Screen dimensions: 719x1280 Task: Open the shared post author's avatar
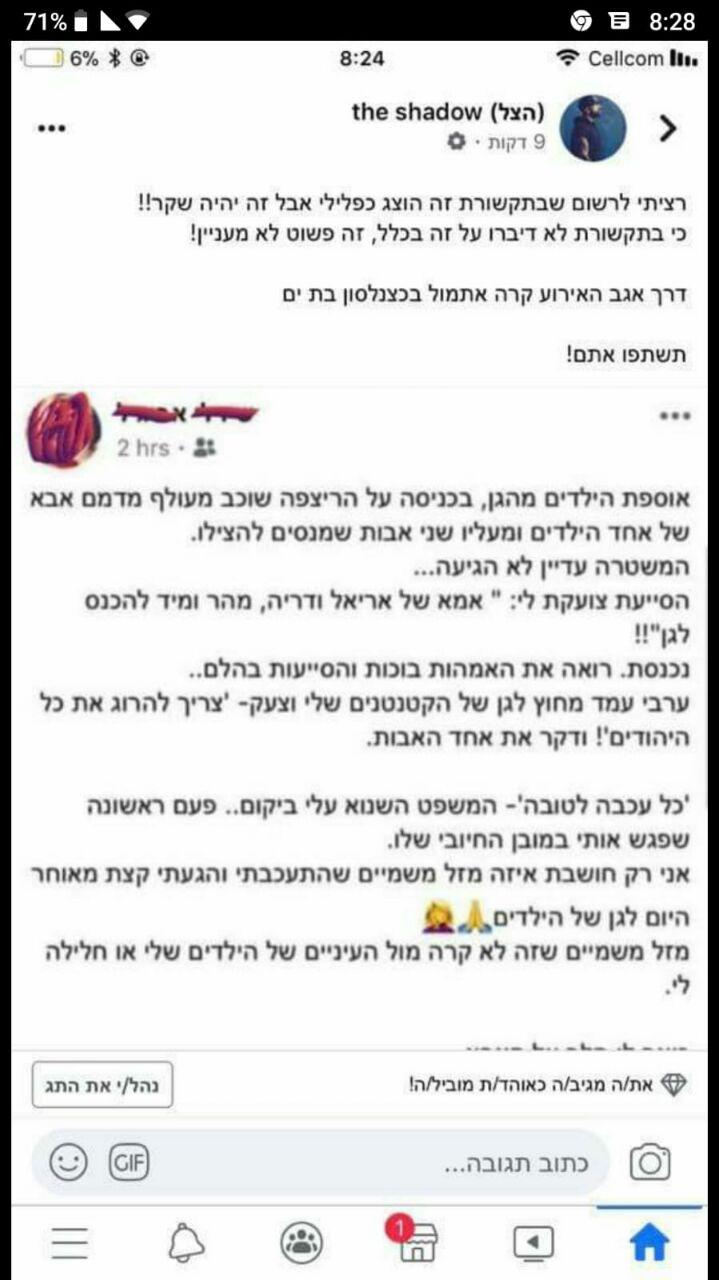pos(63,430)
